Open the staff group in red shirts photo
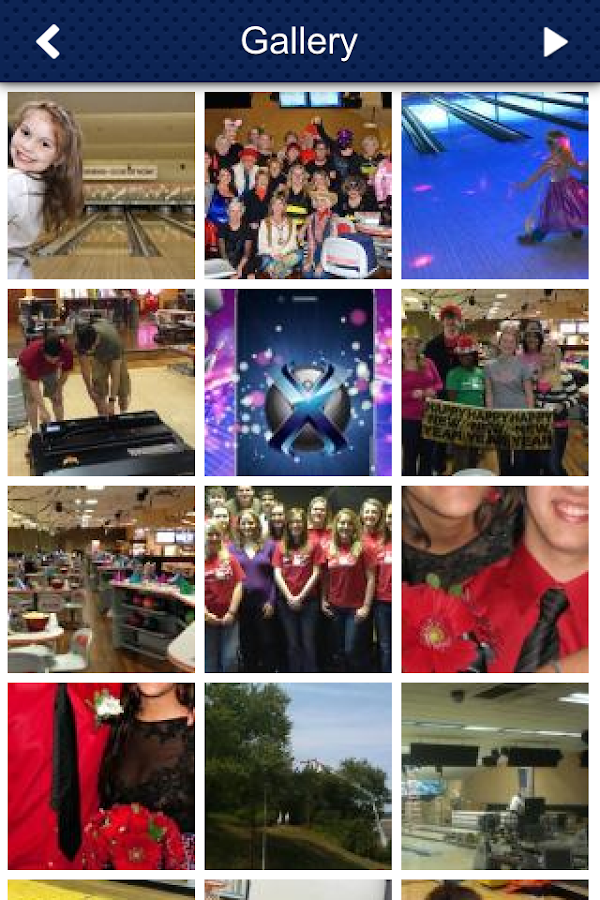Image resolution: width=600 pixels, height=900 pixels. pos(298,579)
